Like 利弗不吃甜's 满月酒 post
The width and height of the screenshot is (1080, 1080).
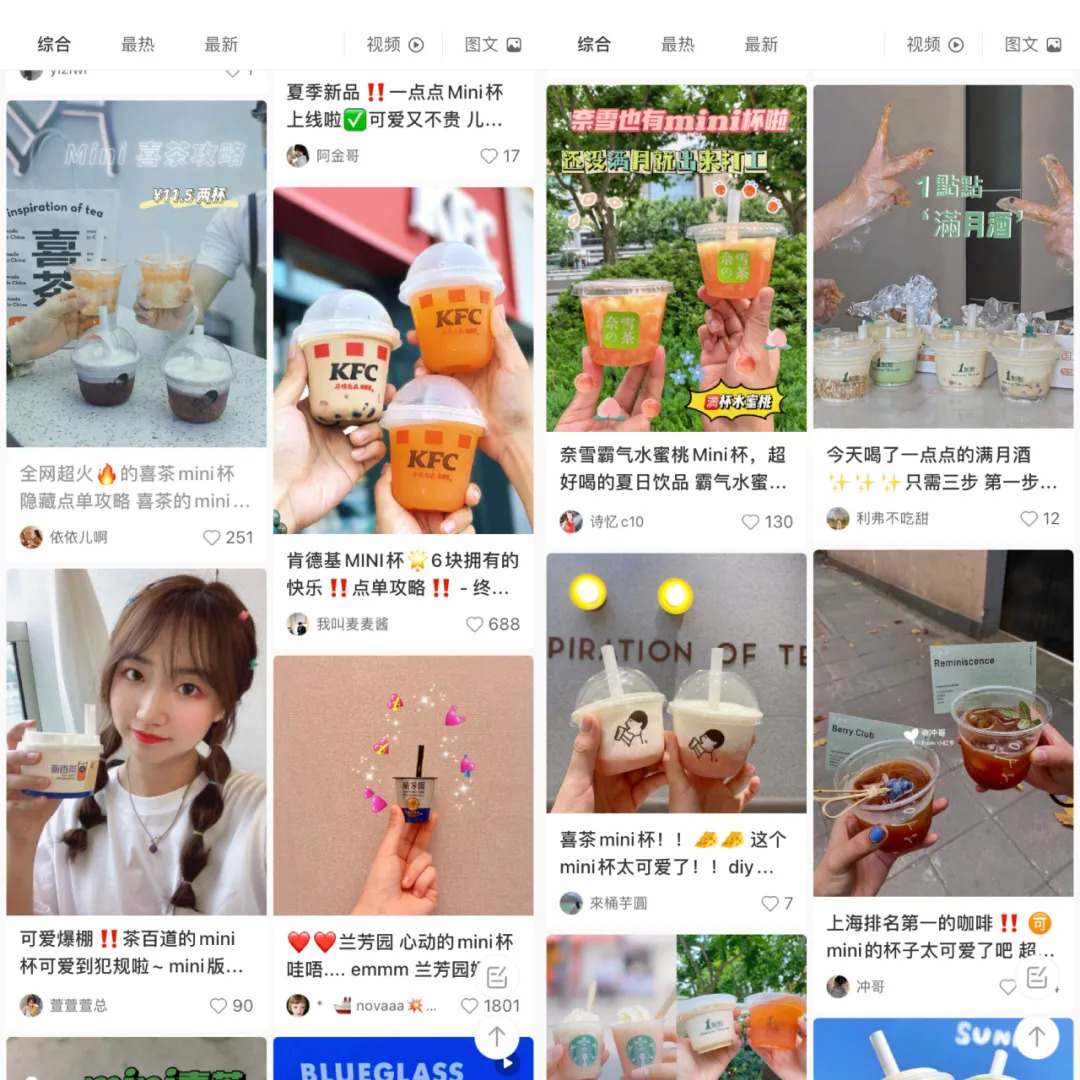coord(1028,518)
